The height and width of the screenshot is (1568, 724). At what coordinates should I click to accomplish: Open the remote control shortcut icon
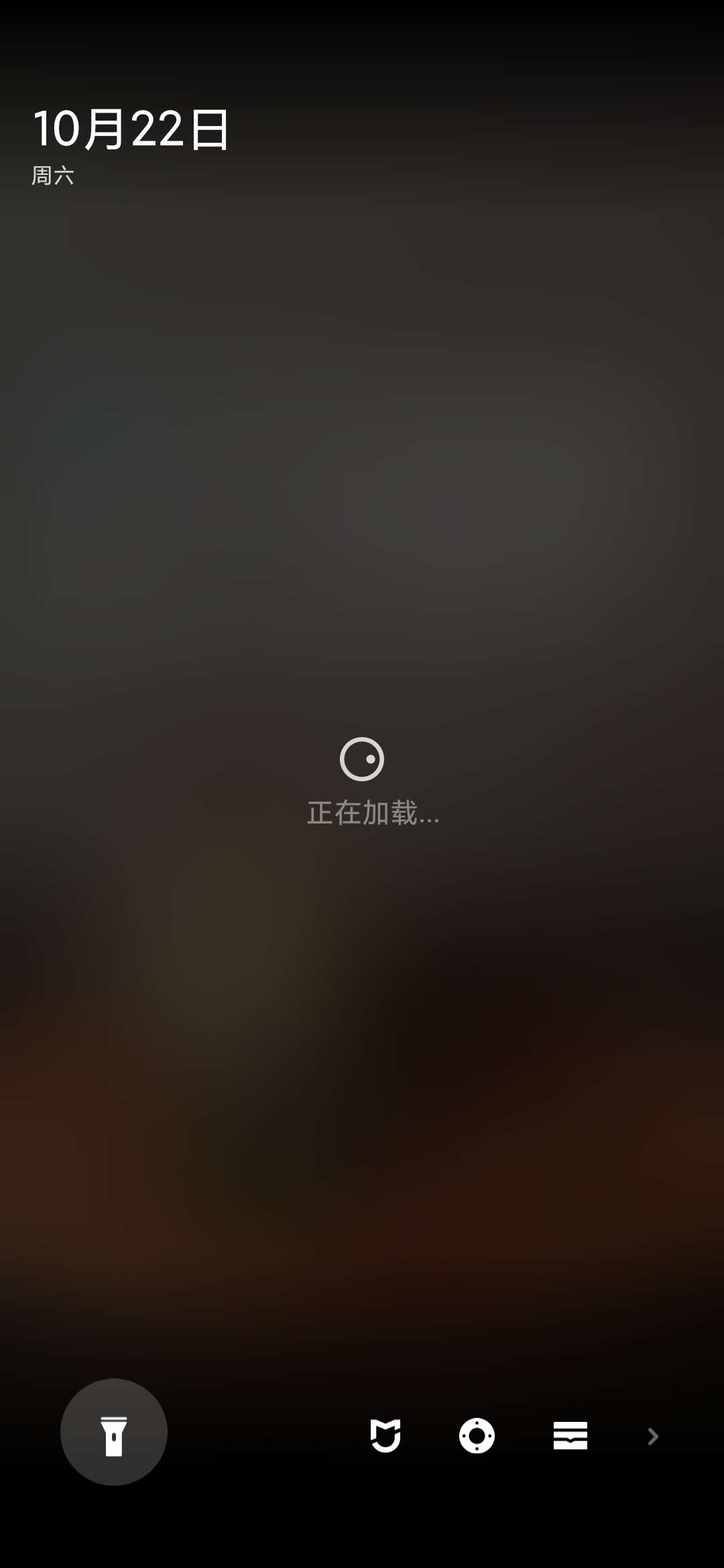pos(477,1436)
